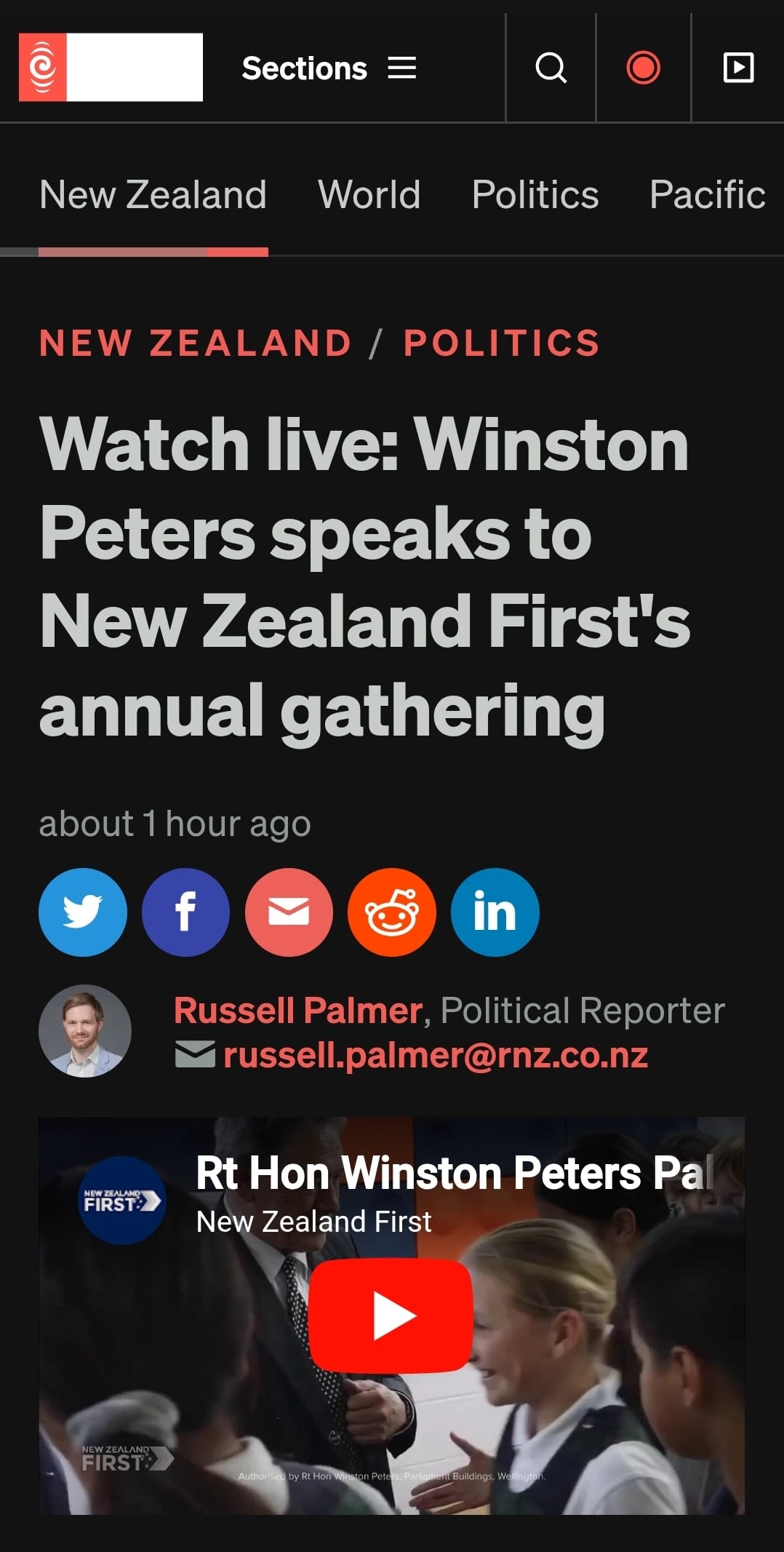
Task: Email russell.palmer@rnz.co.nz
Action: click(435, 1055)
